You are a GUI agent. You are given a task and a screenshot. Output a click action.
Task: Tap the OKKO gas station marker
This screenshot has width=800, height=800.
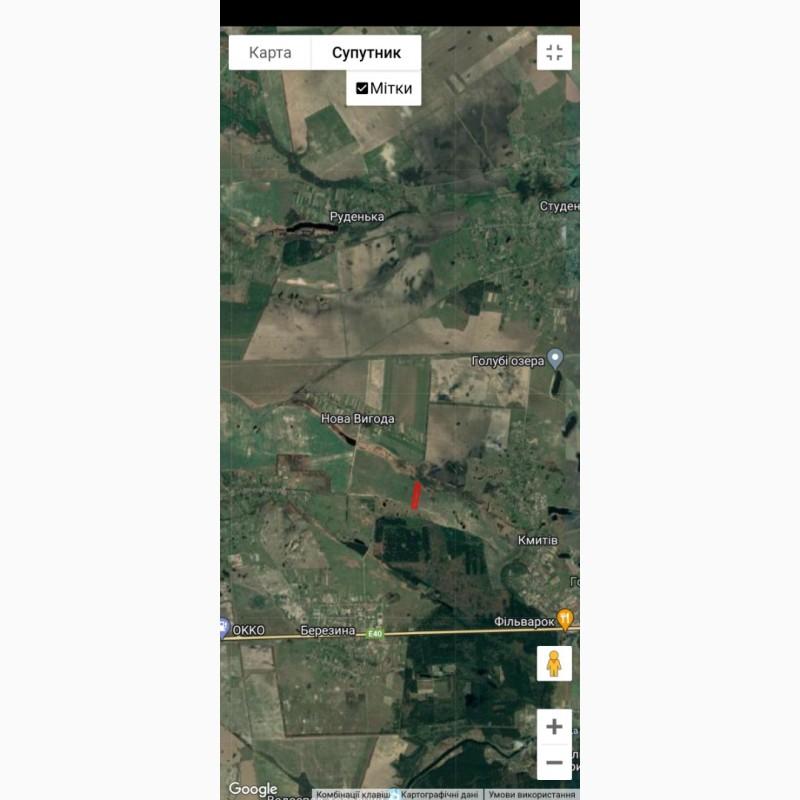(225, 629)
